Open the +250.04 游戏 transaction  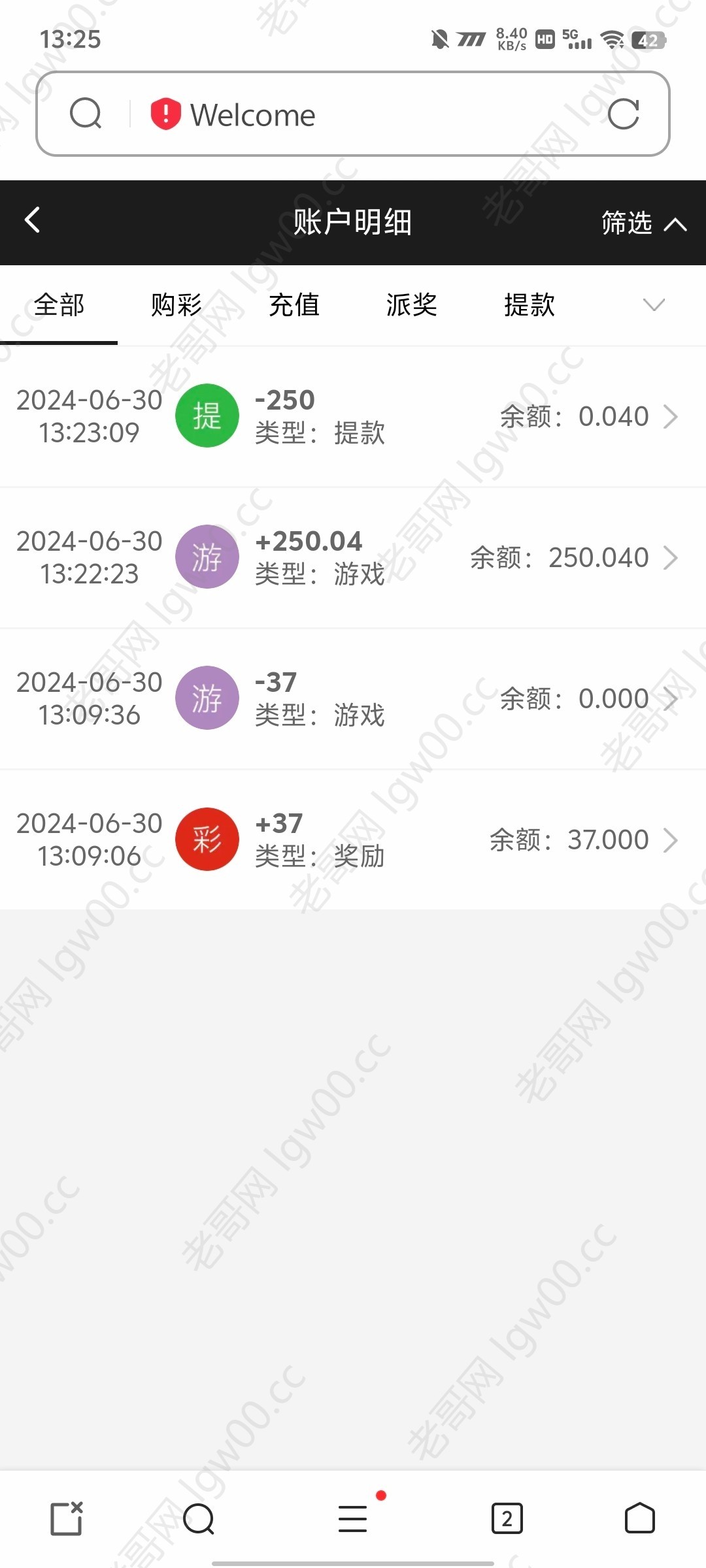coord(353,557)
